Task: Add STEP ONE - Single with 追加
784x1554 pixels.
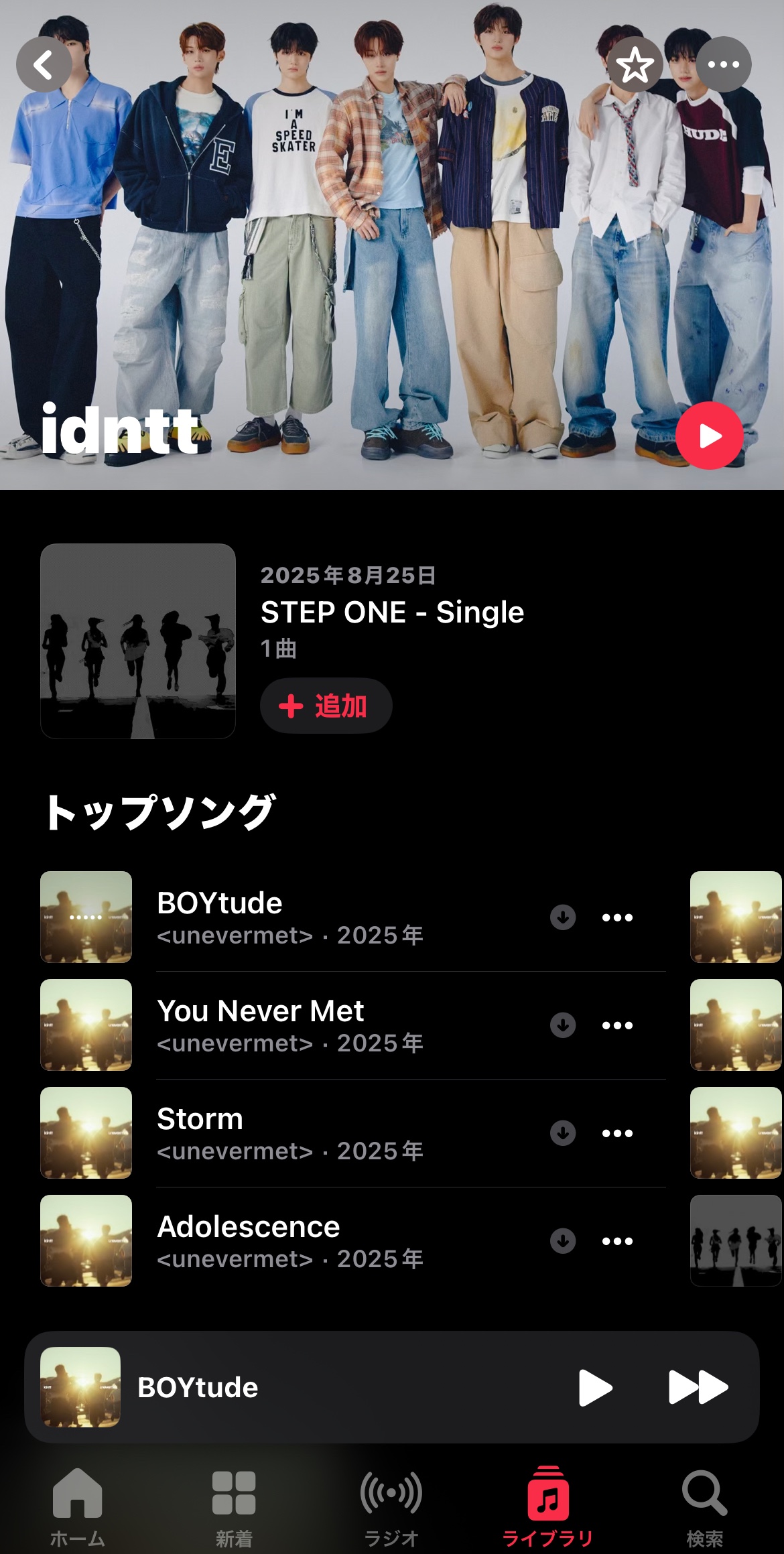Action: (326, 706)
